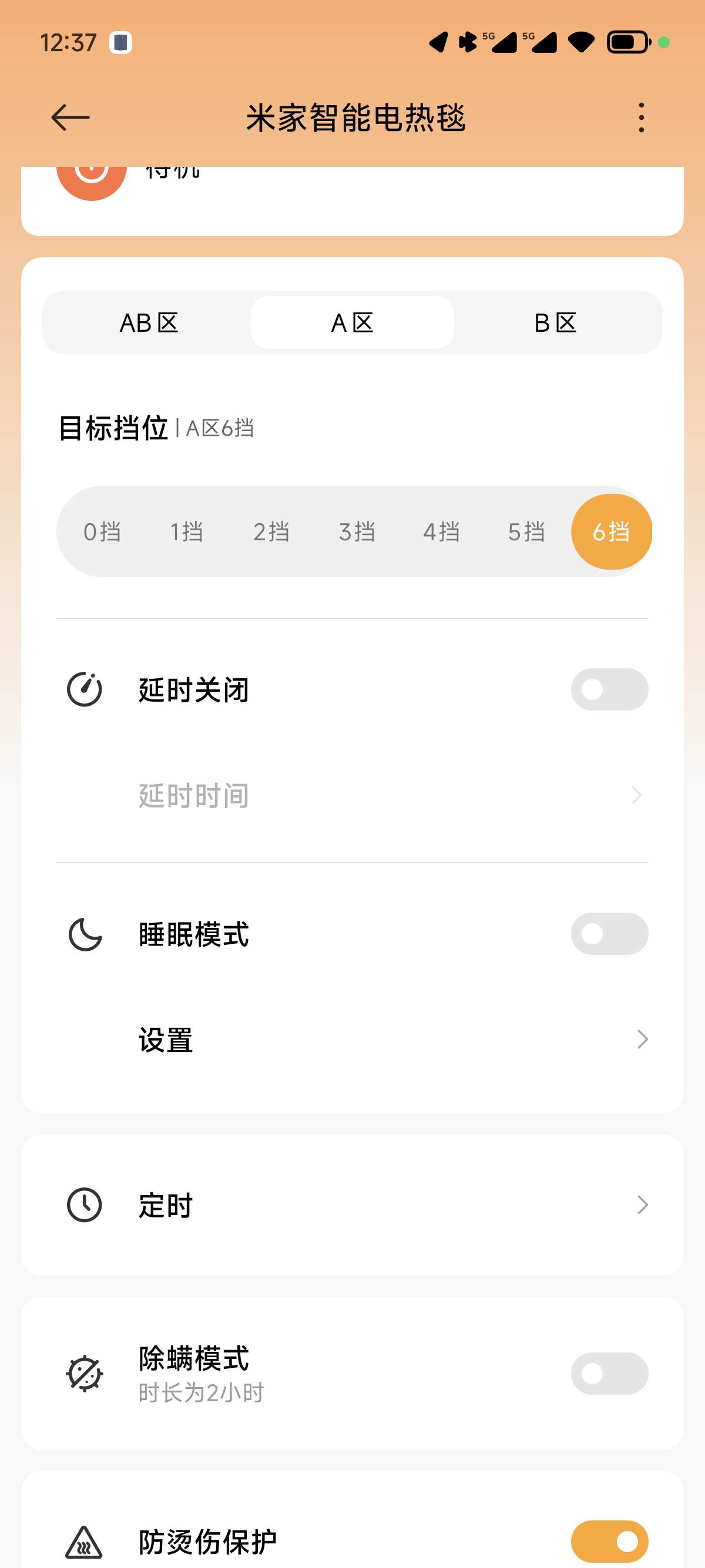Open the 定时 timer row
Image resolution: width=705 pixels, height=1568 pixels.
(x=352, y=1205)
